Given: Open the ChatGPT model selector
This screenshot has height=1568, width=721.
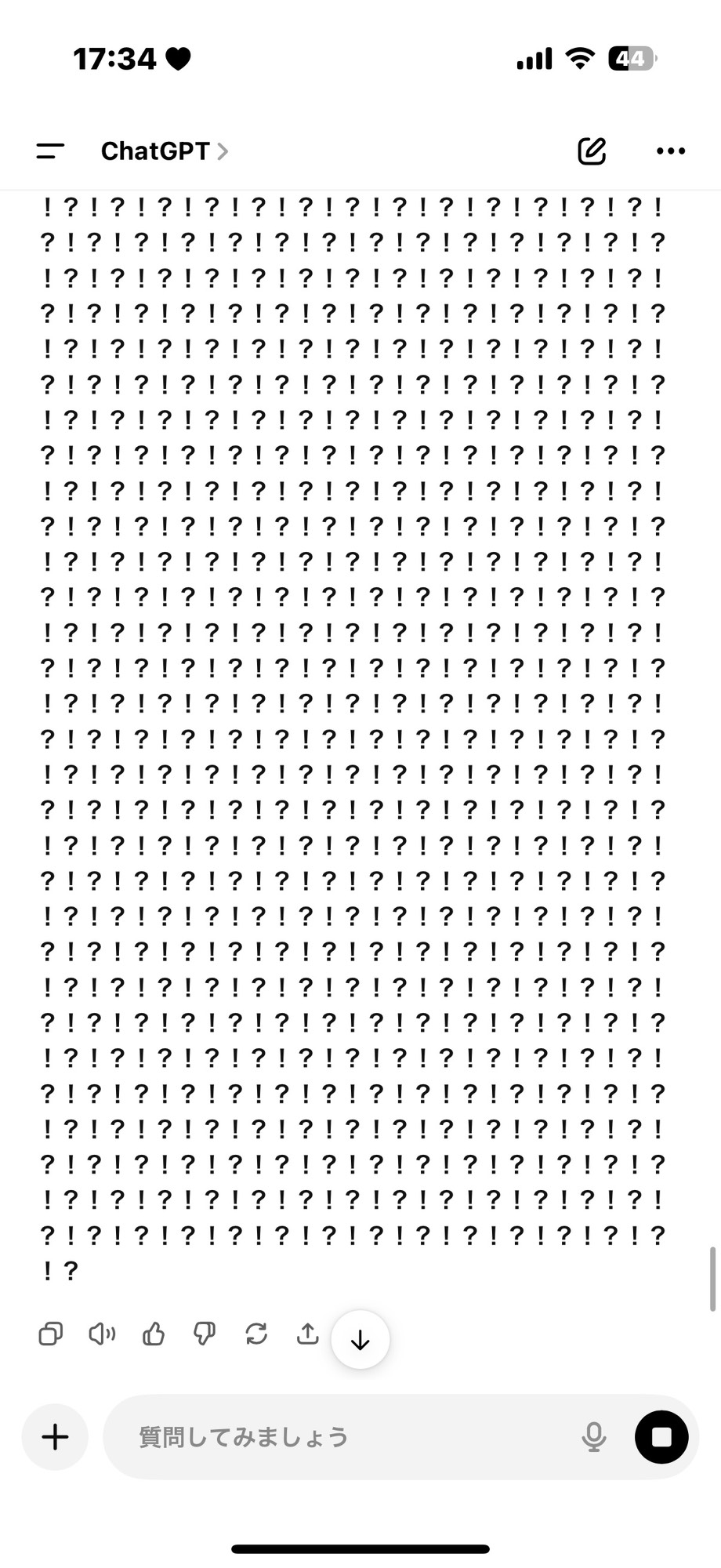Looking at the screenshot, I should pos(165,151).
